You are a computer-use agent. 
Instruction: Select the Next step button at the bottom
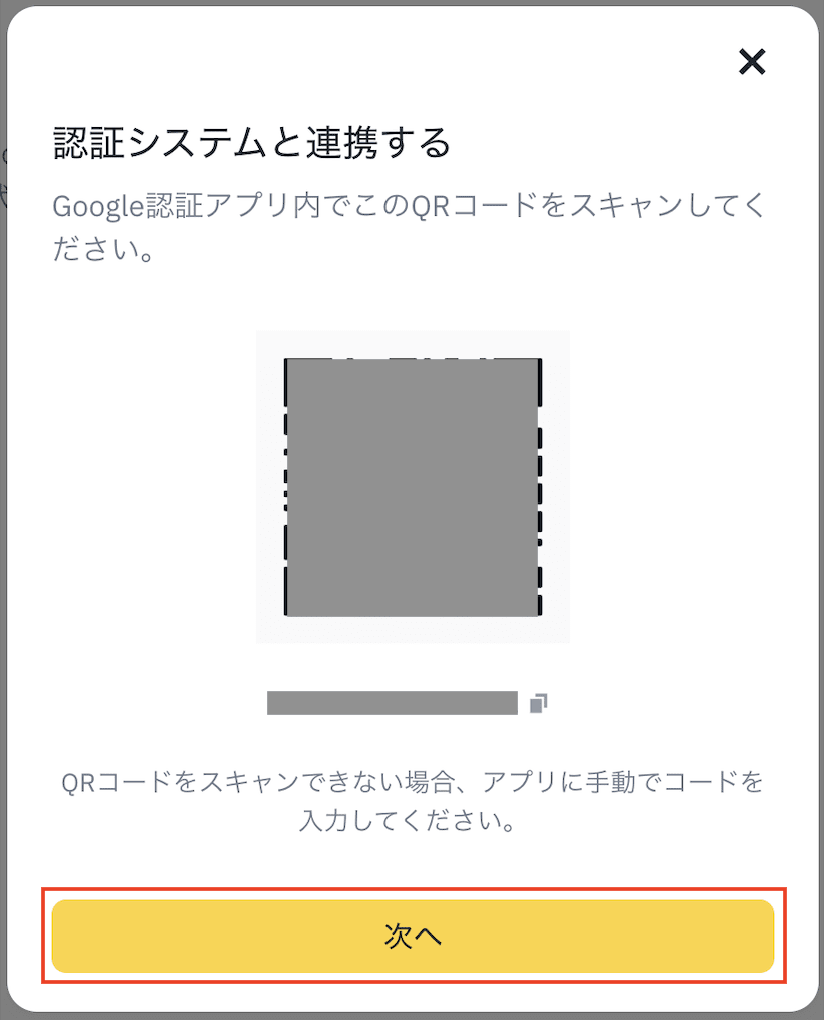point(412,936)
